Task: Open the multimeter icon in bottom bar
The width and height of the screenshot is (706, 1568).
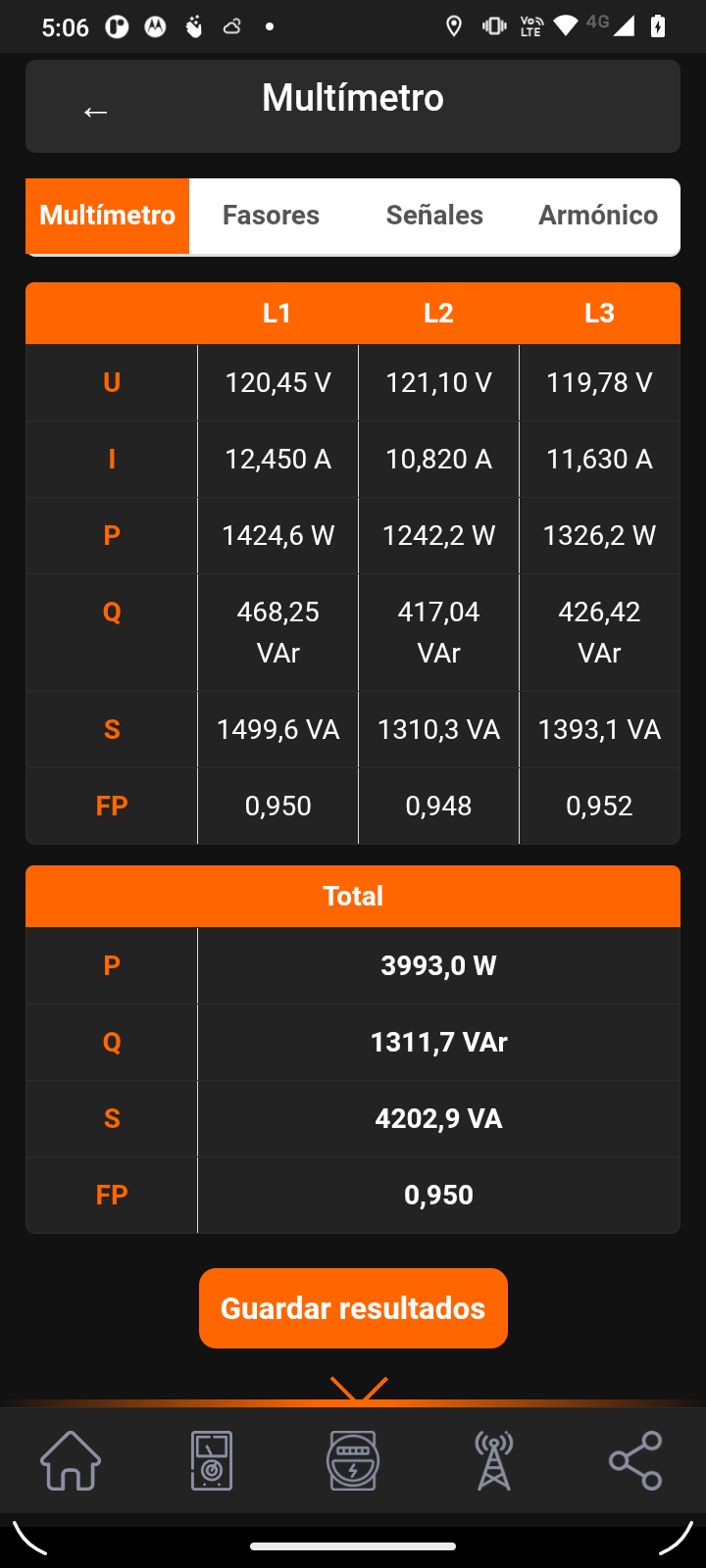Action: [x=212, y=1460]
